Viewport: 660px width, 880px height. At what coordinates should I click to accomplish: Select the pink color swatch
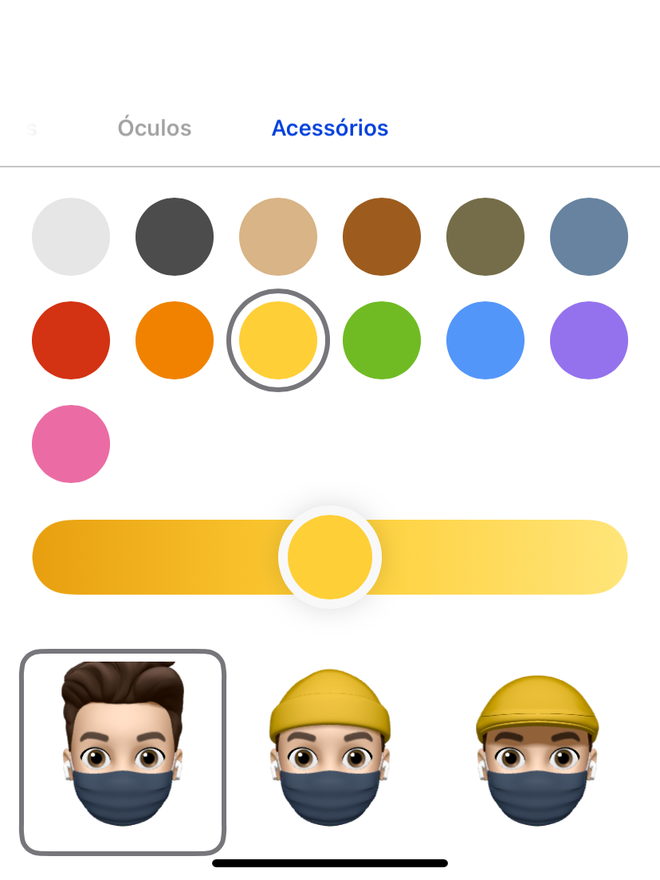pos(71,444)
